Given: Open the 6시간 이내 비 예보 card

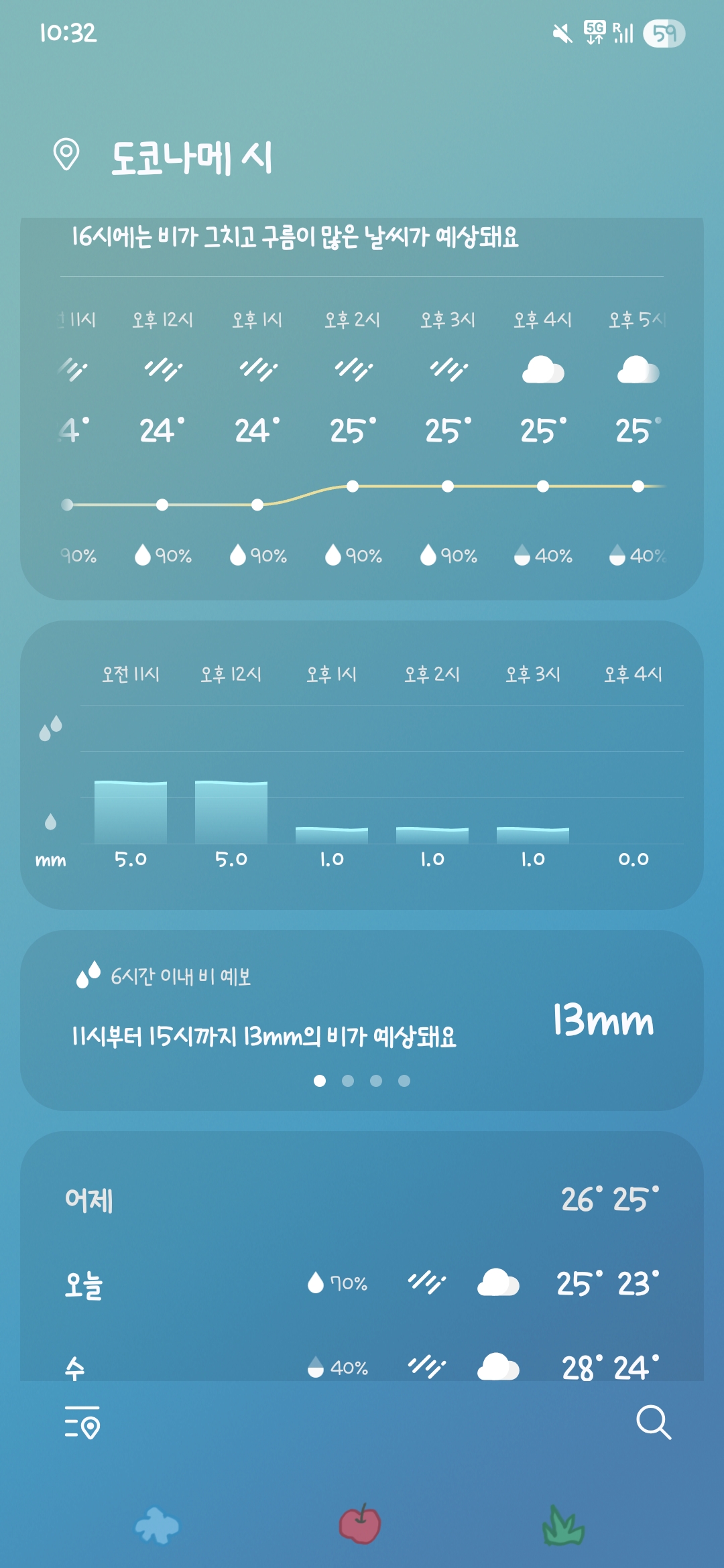Looking at the screenshot, I should (x=362, y=1020).
